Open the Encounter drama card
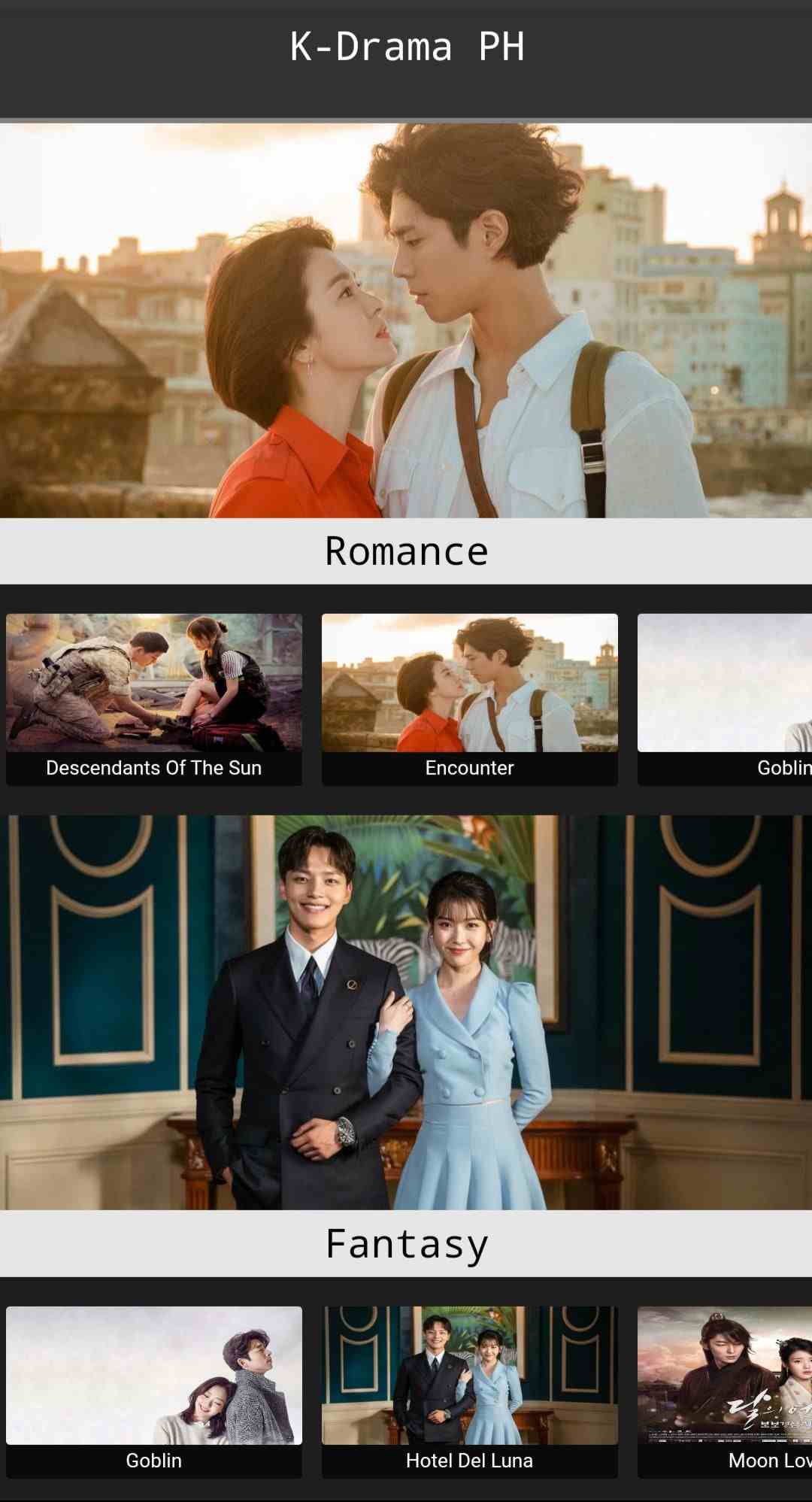812x1502 pixels. [x=470, y=699]
